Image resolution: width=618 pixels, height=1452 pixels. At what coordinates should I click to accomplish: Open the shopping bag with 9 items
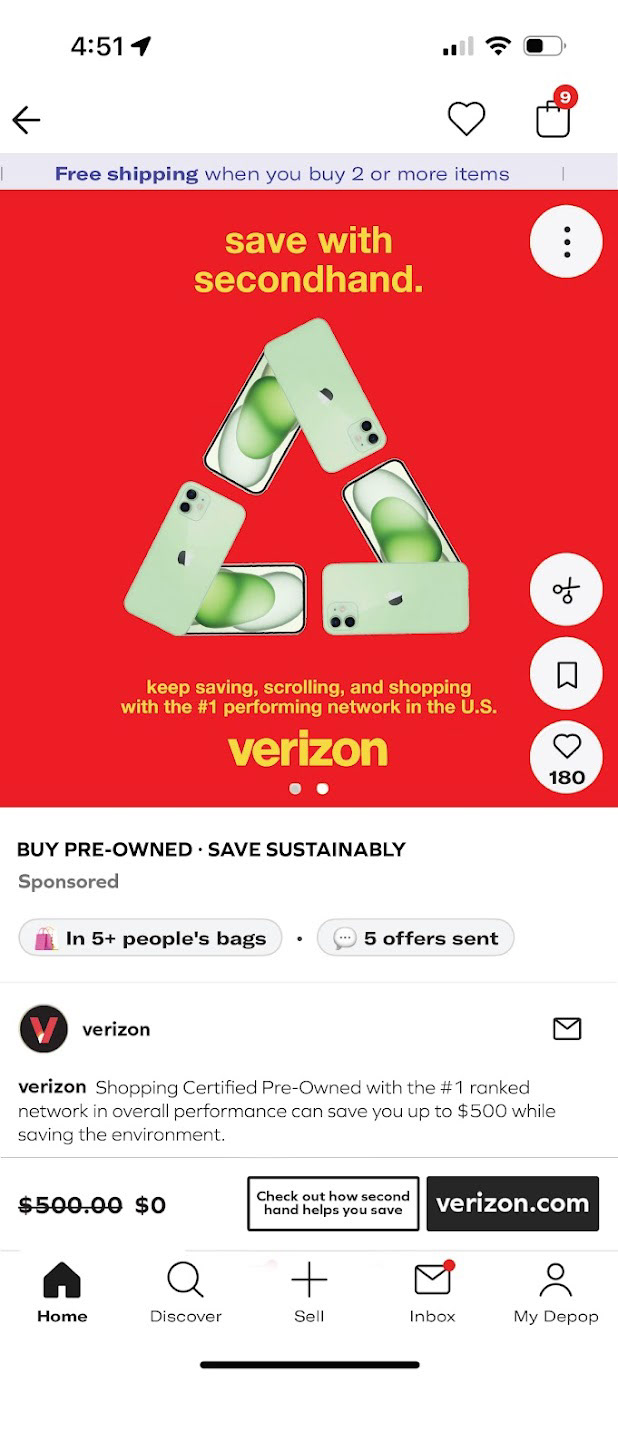(553, 118)
